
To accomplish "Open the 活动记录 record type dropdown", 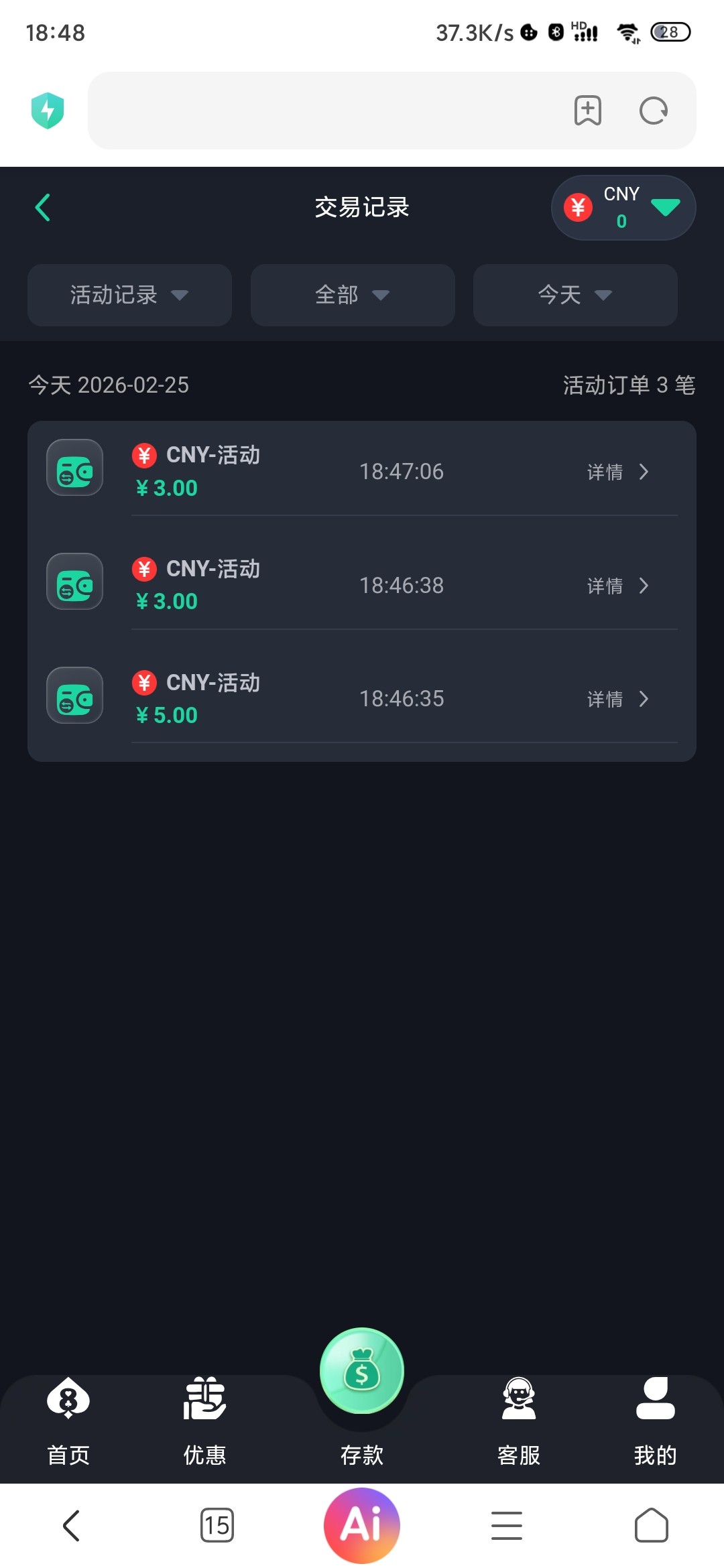I will tap(129, 295).
